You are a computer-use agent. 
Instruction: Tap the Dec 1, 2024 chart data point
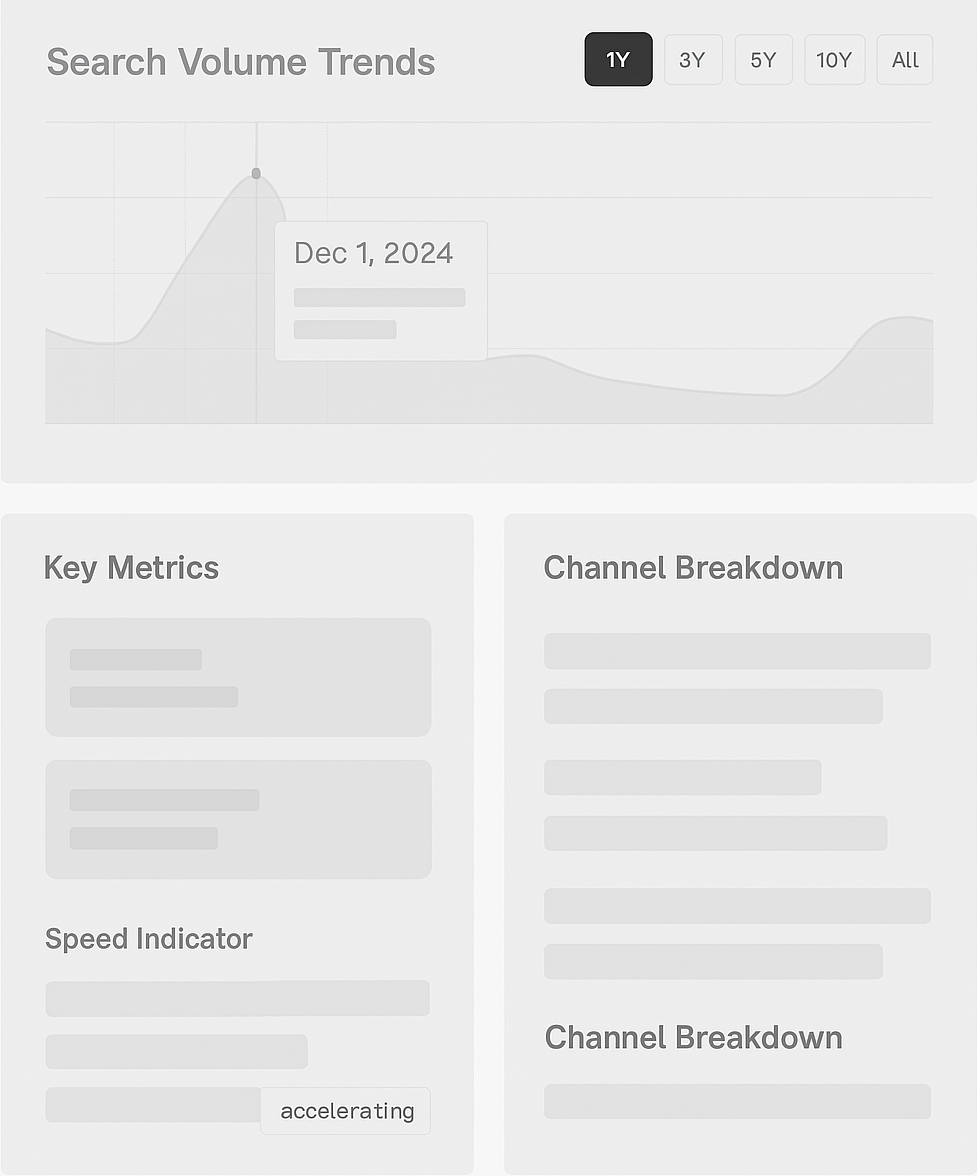[256, 174]
